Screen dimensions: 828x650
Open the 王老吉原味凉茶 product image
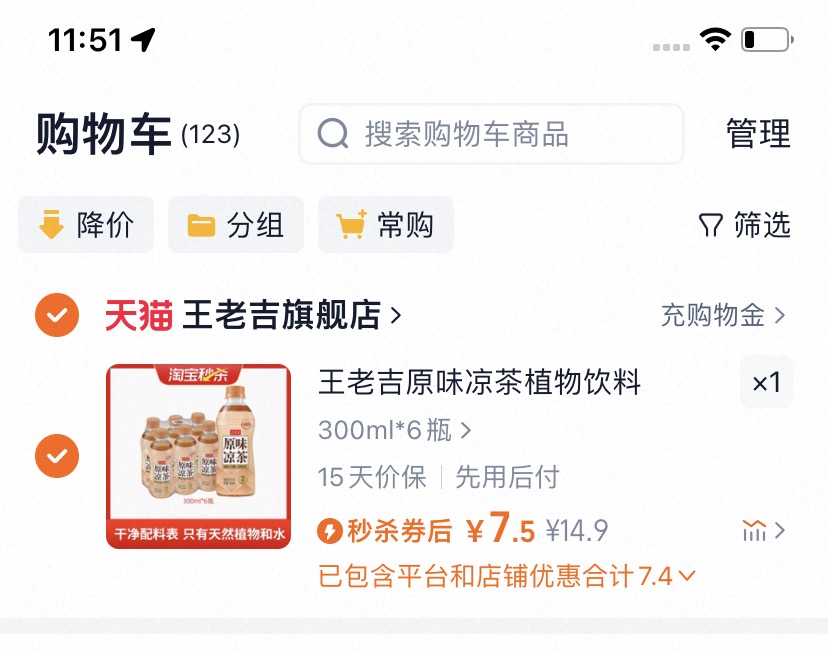[199, 456]
